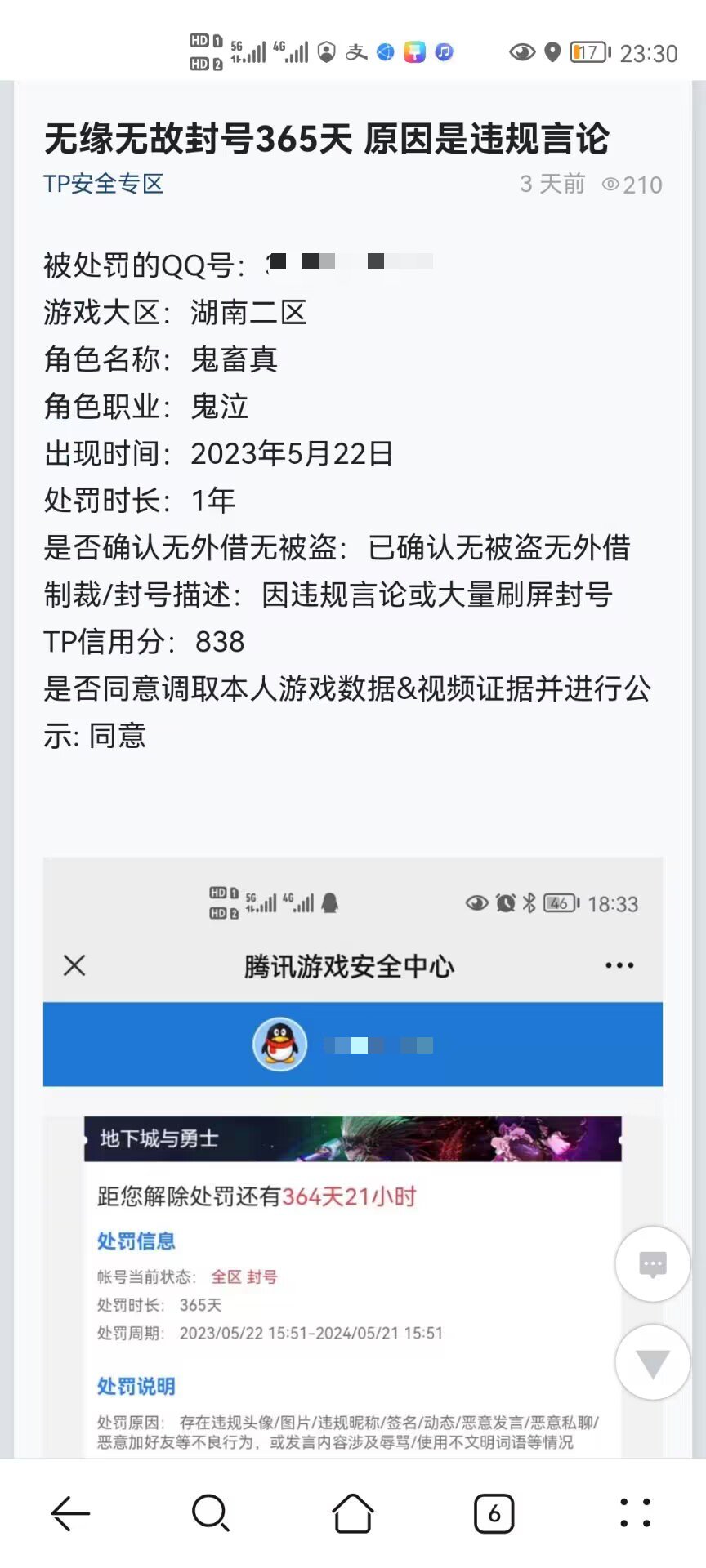Open the browser four-dot menu
This screenshot has height=1568, width=706.
(x=635, y=1513)
